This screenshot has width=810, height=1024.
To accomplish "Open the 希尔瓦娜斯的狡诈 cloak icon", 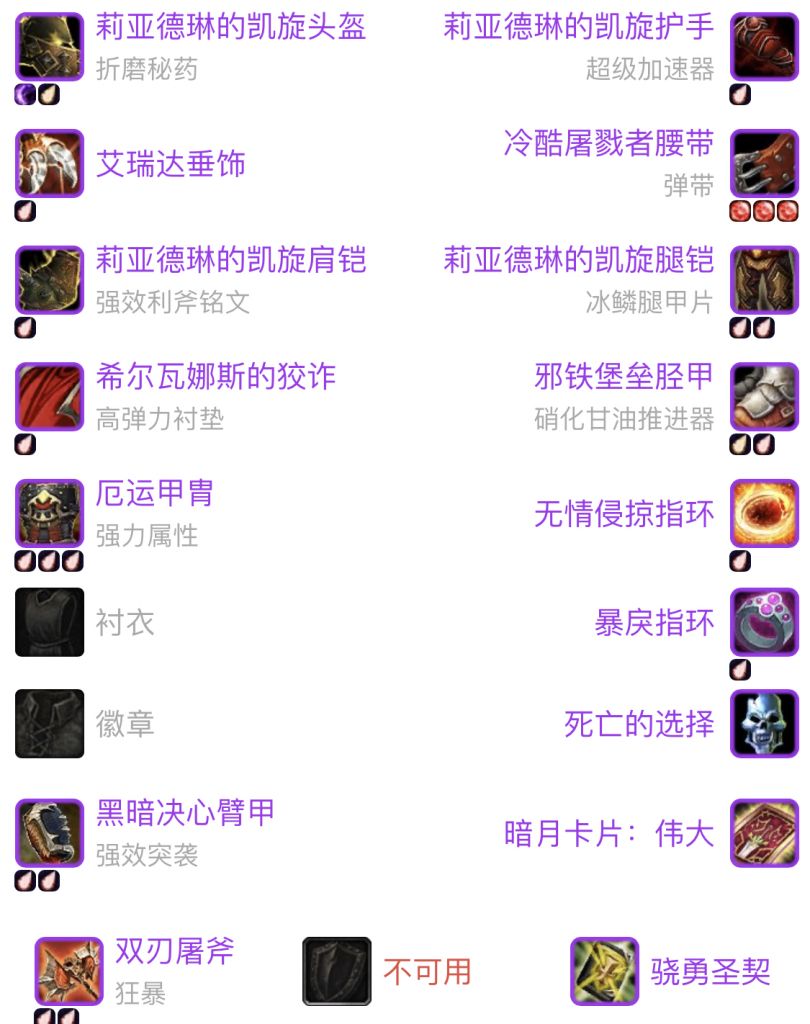I will (49, 397).
